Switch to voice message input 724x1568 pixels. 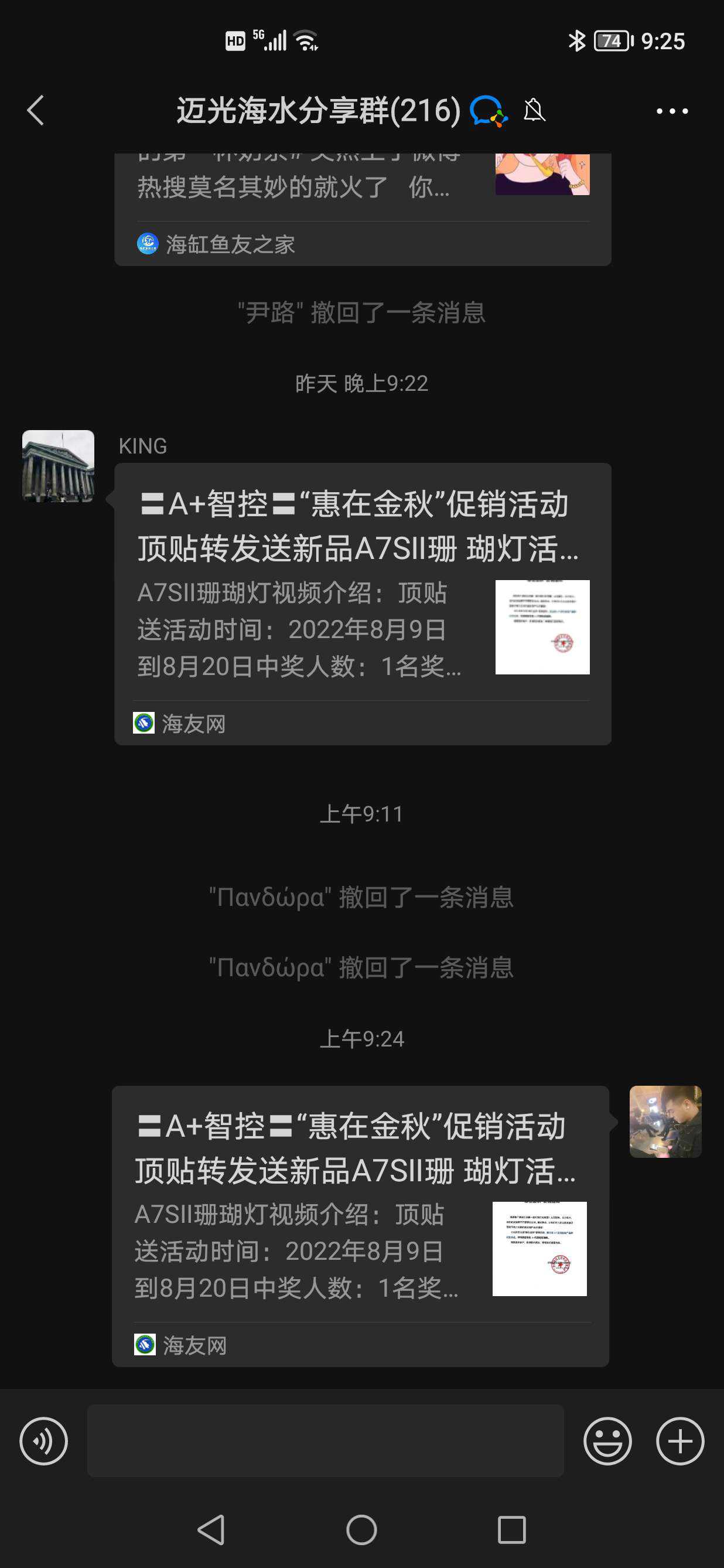tap(44, 1440)
